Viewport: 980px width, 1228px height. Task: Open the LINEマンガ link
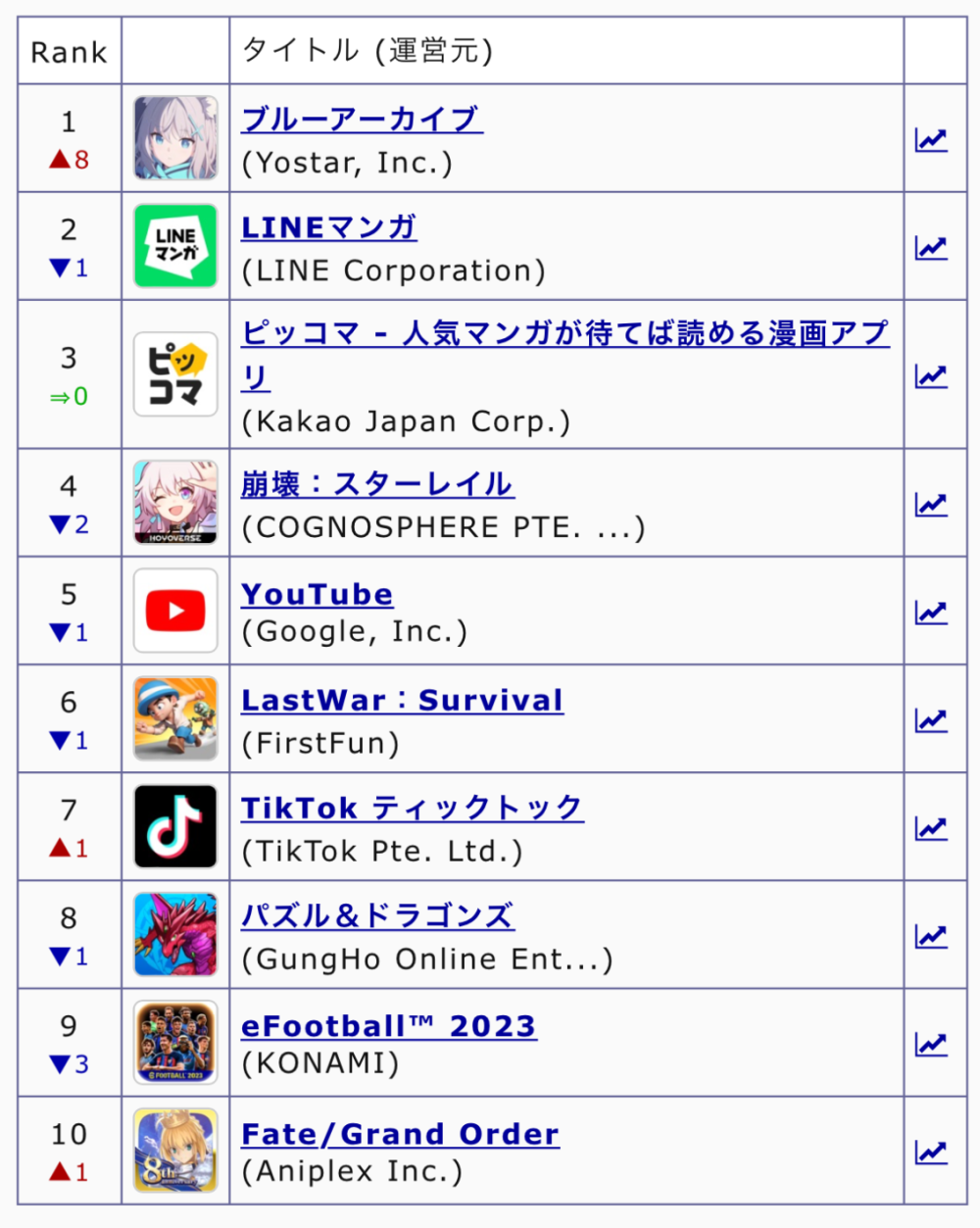click(x=328, y=227)
